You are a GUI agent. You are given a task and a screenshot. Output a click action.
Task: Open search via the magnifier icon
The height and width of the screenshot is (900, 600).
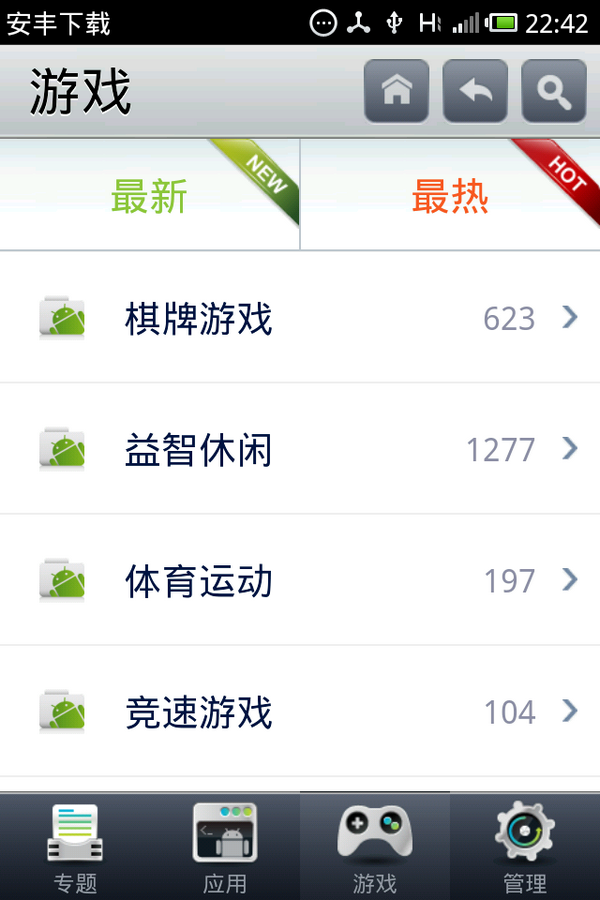pyautogui.click(x=553, y=91)
